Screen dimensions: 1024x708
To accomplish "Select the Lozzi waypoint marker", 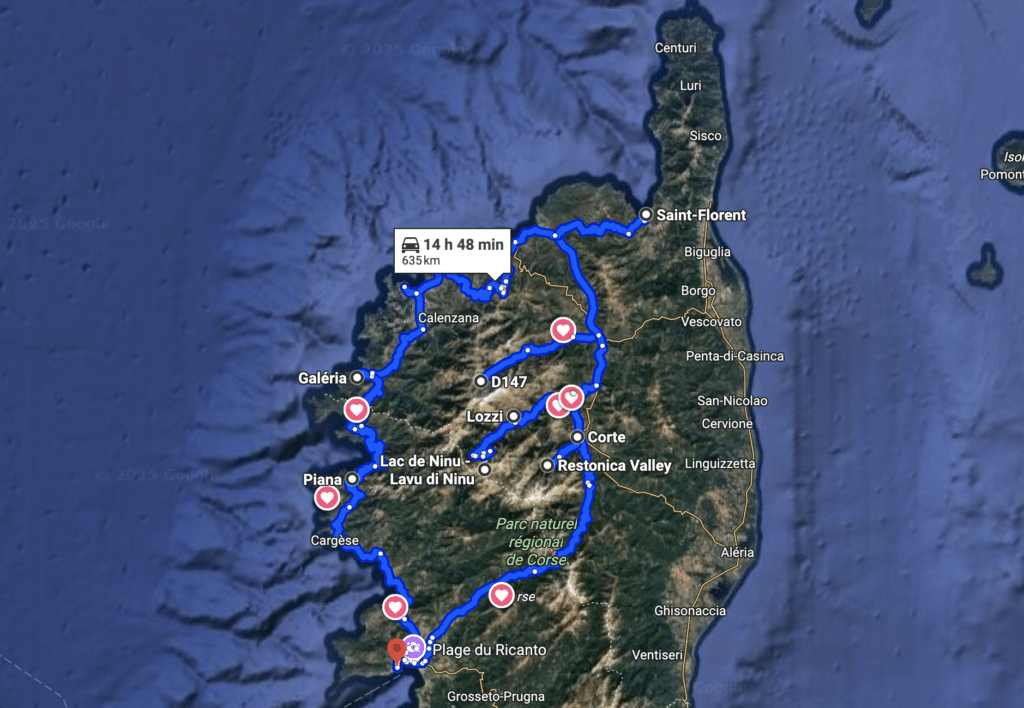I will (513, 416).
